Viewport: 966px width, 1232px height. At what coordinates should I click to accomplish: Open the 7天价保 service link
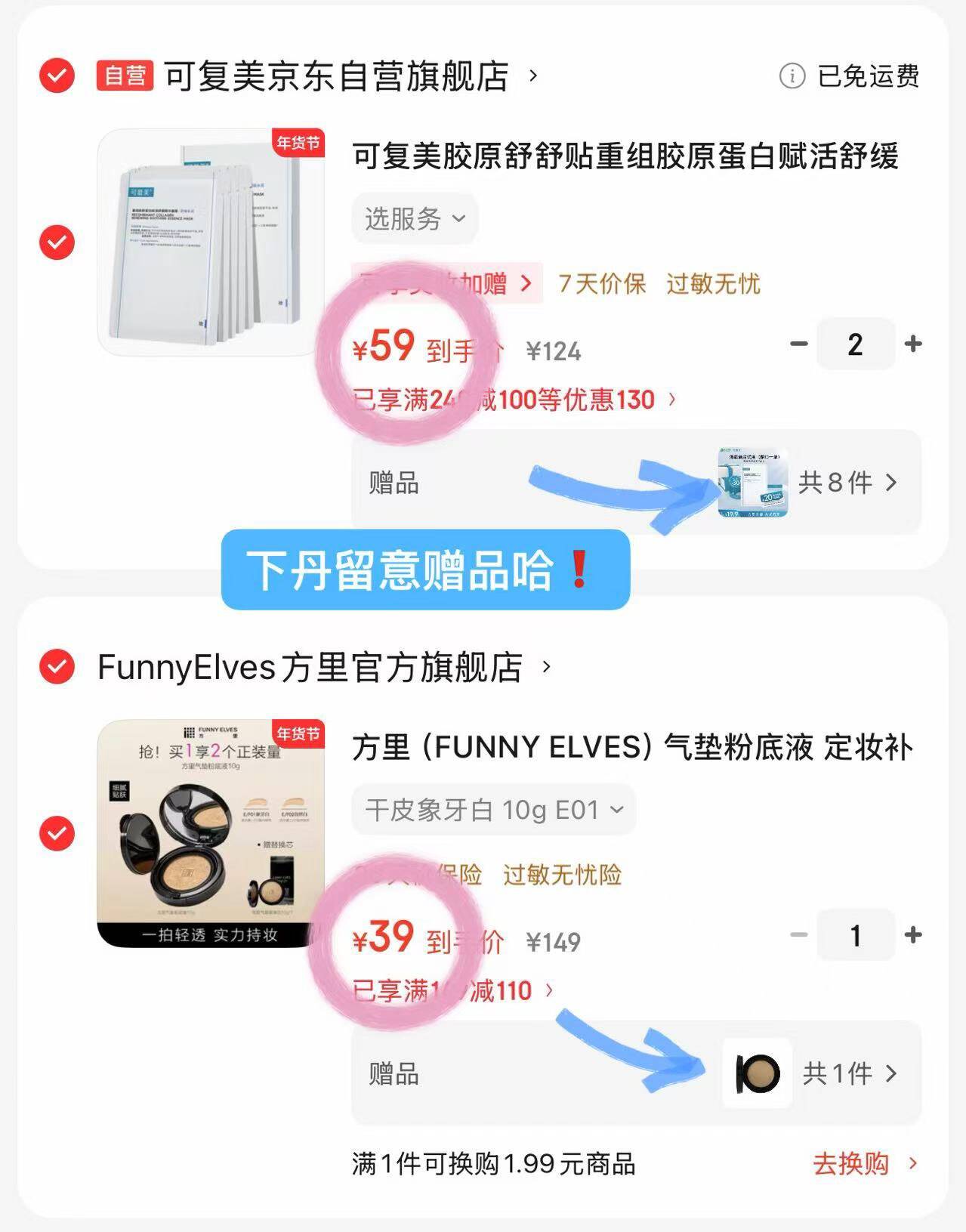click(601, 283)
